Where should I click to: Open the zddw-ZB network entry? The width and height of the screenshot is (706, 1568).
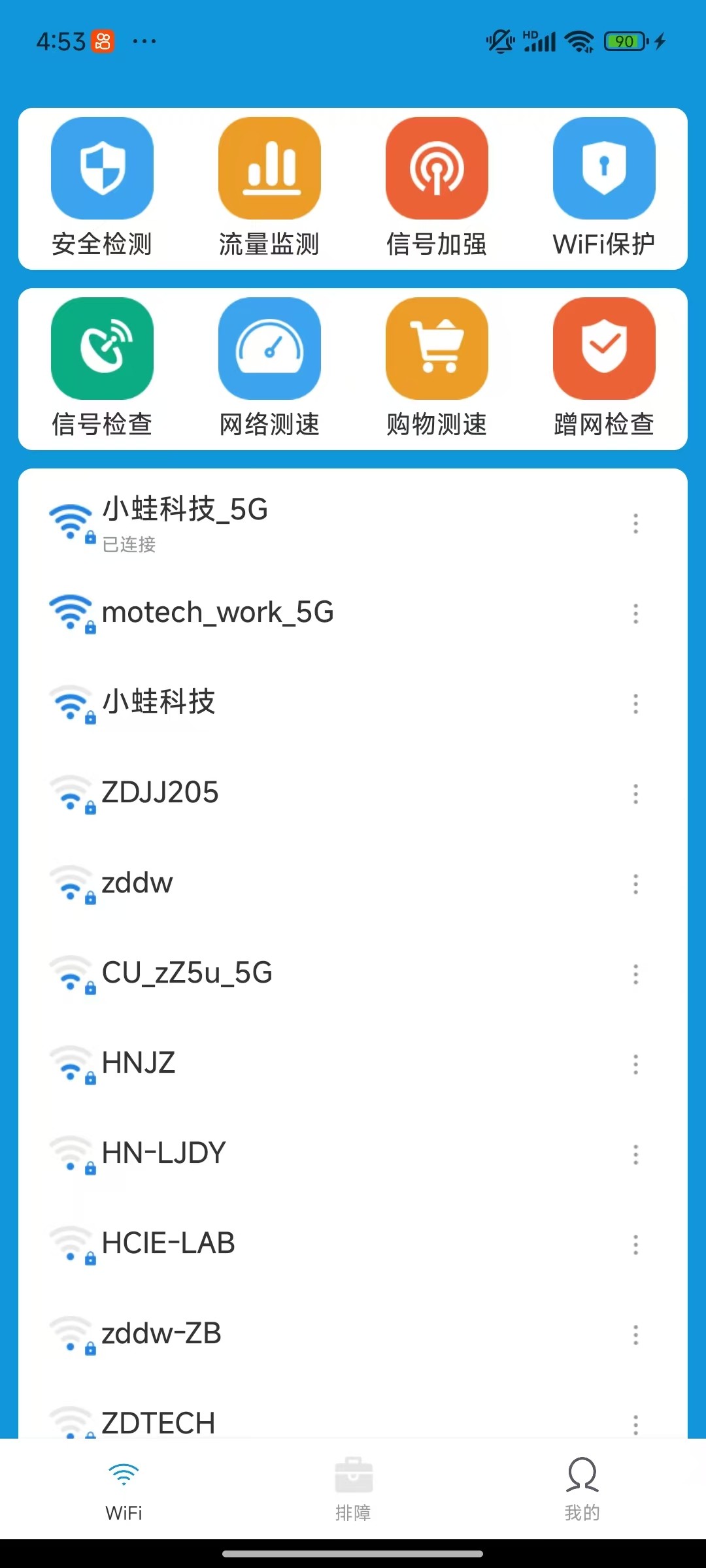pyautogui.click(x=261, y=1334)
